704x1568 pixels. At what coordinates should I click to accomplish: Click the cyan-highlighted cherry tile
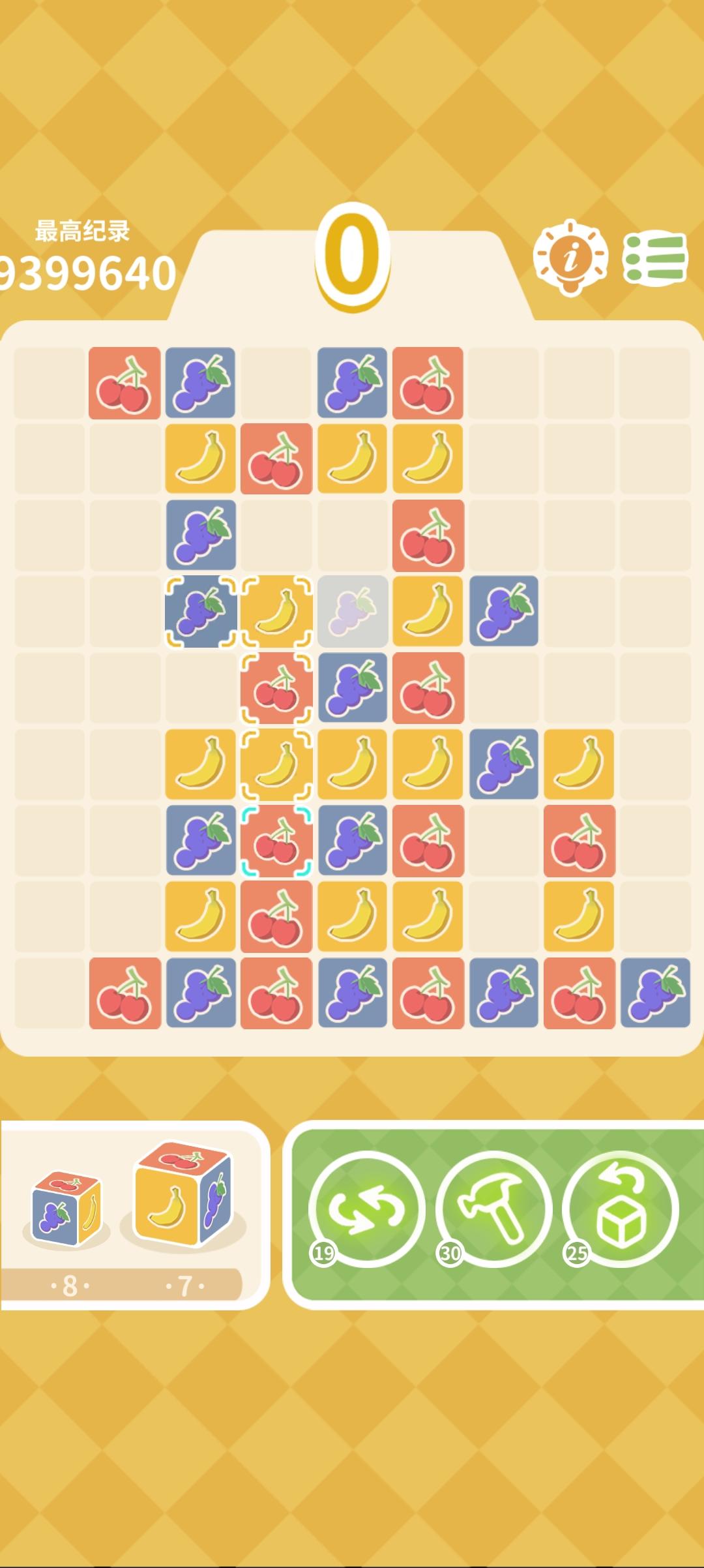276,842
